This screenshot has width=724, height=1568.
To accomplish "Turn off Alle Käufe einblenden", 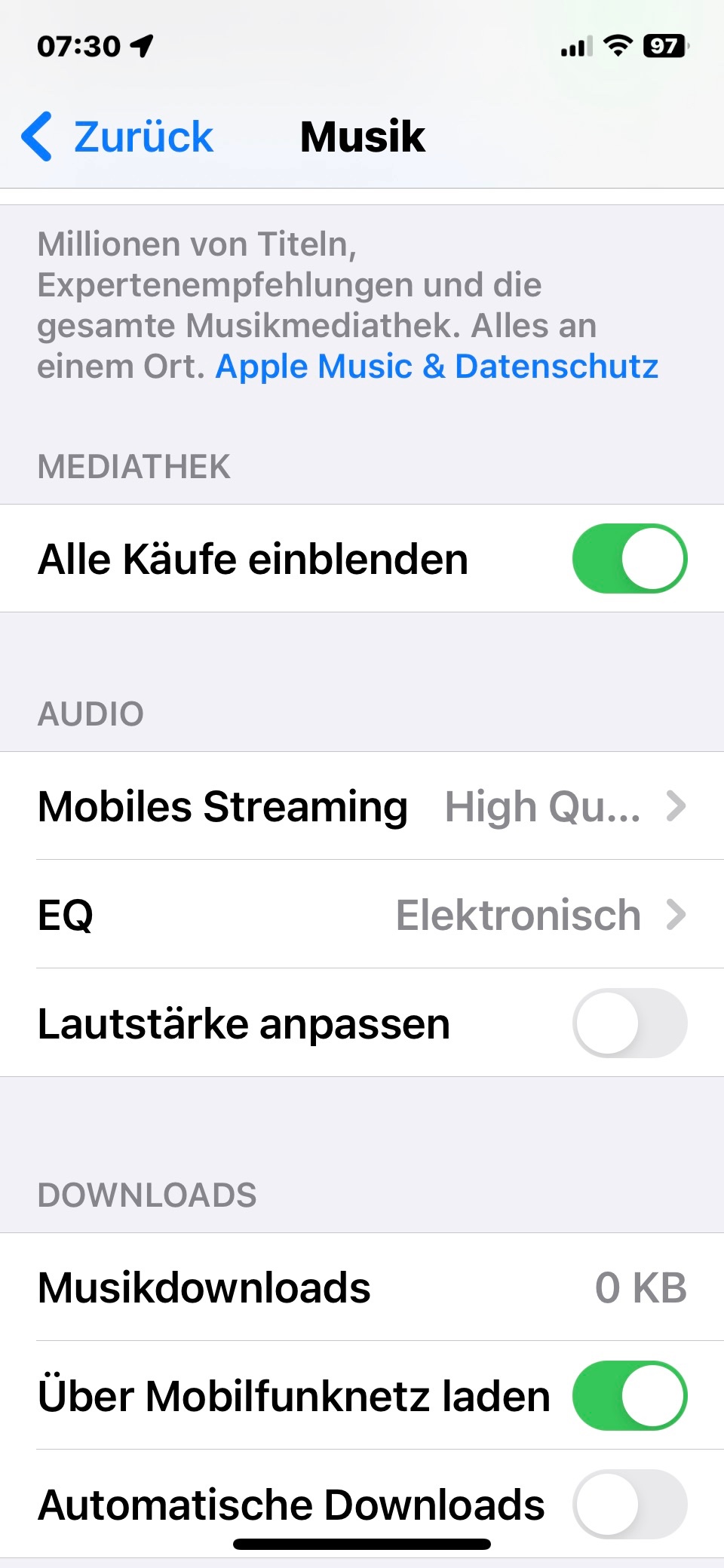I will coord(629,559).
